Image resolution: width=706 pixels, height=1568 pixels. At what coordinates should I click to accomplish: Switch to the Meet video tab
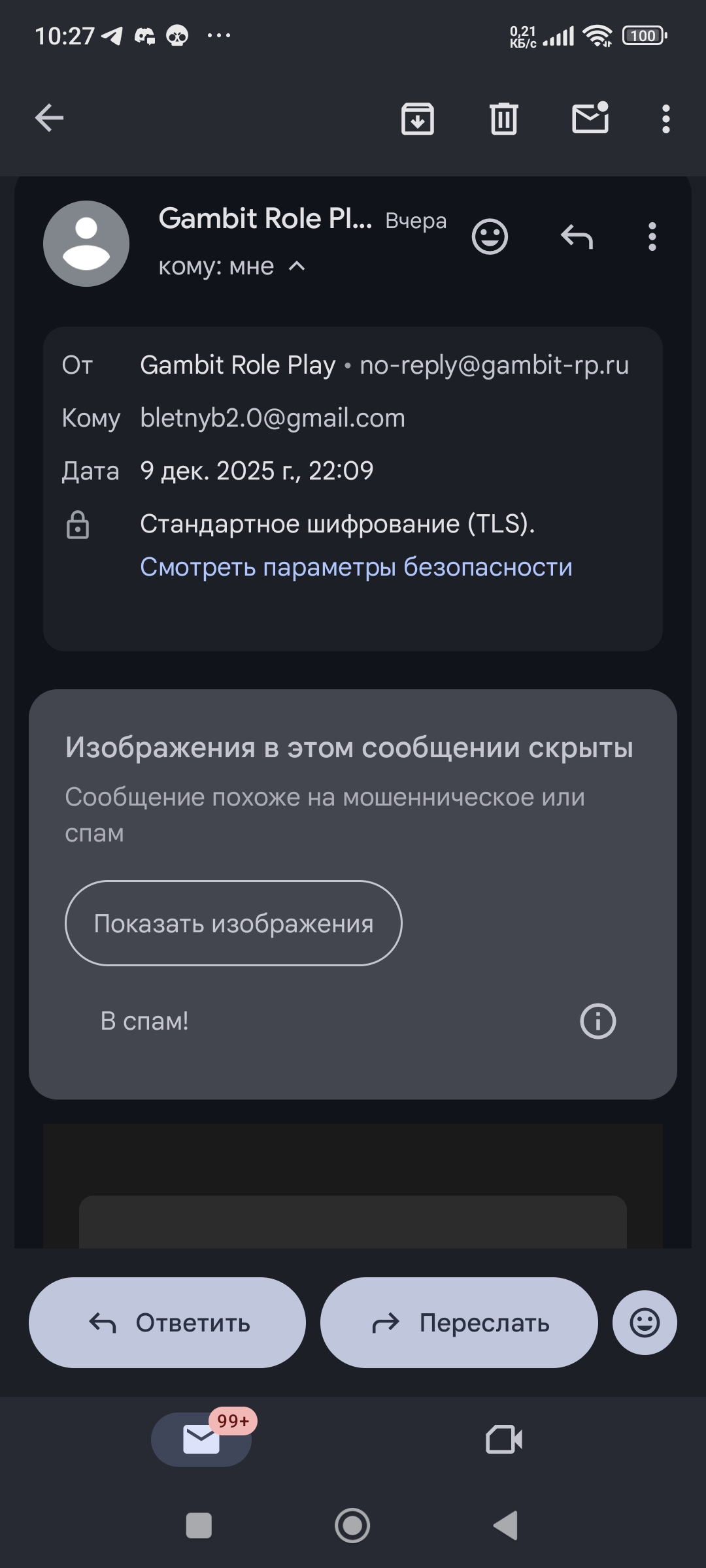(x=503, y=1439)
